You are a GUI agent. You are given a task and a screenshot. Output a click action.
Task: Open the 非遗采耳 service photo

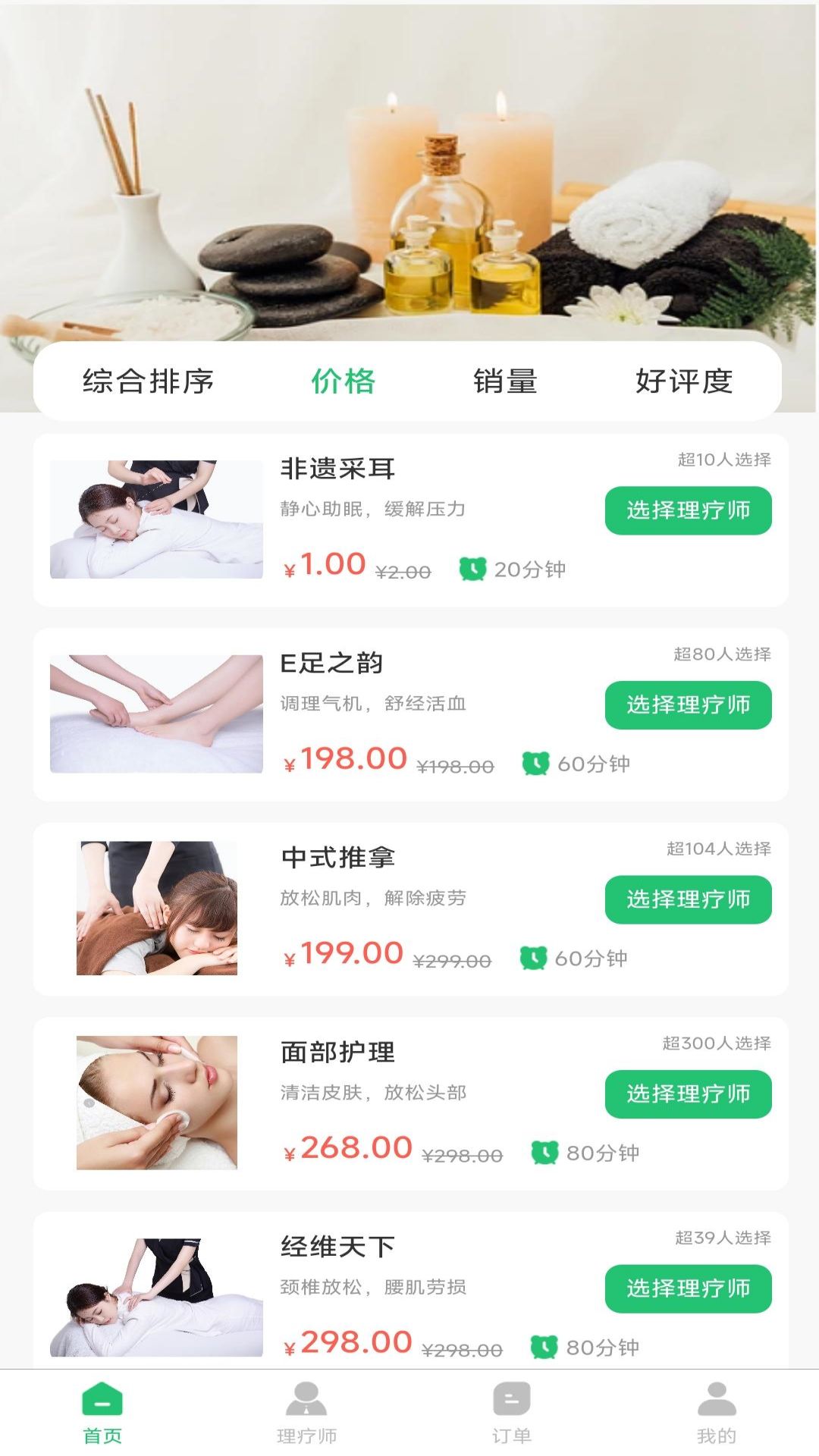pyautogui.click(x=156, y=519)
